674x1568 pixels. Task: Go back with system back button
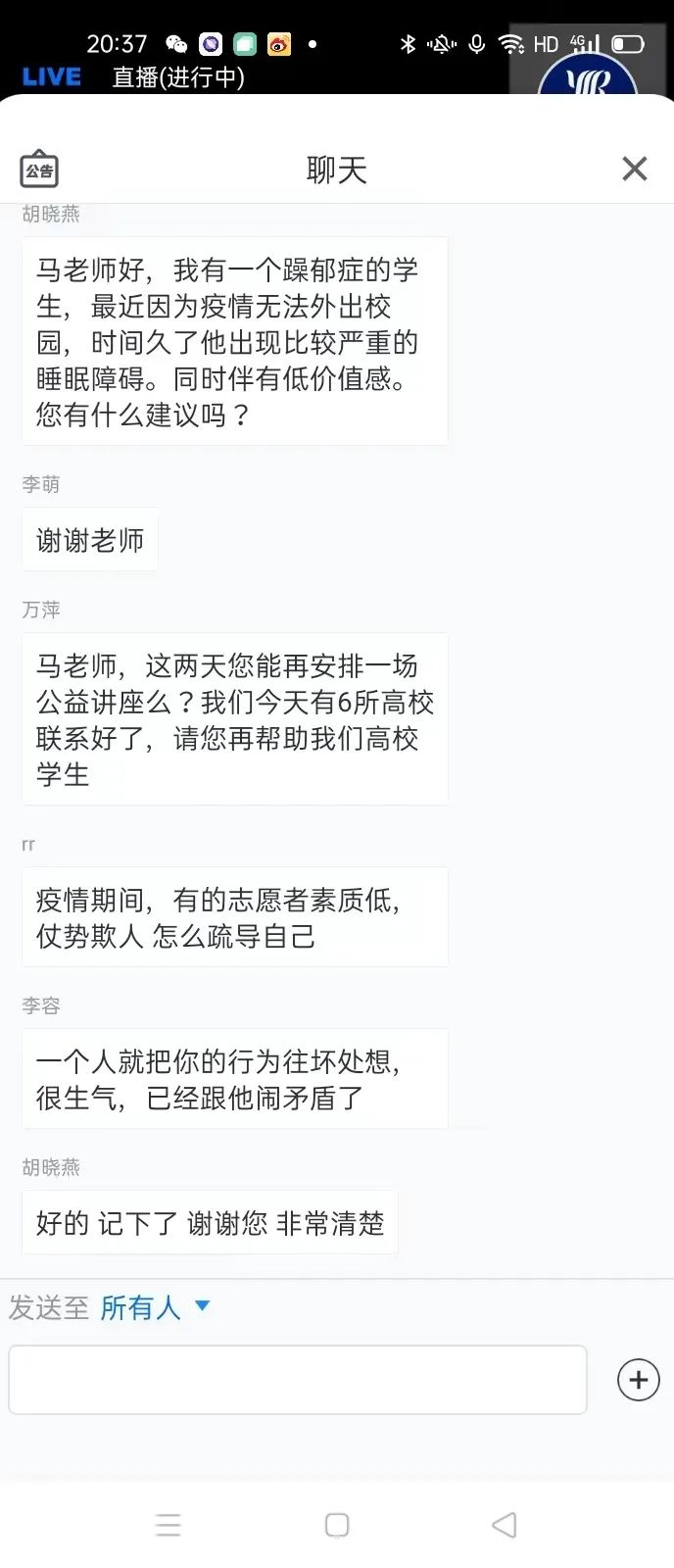[x=504, y=1525]
